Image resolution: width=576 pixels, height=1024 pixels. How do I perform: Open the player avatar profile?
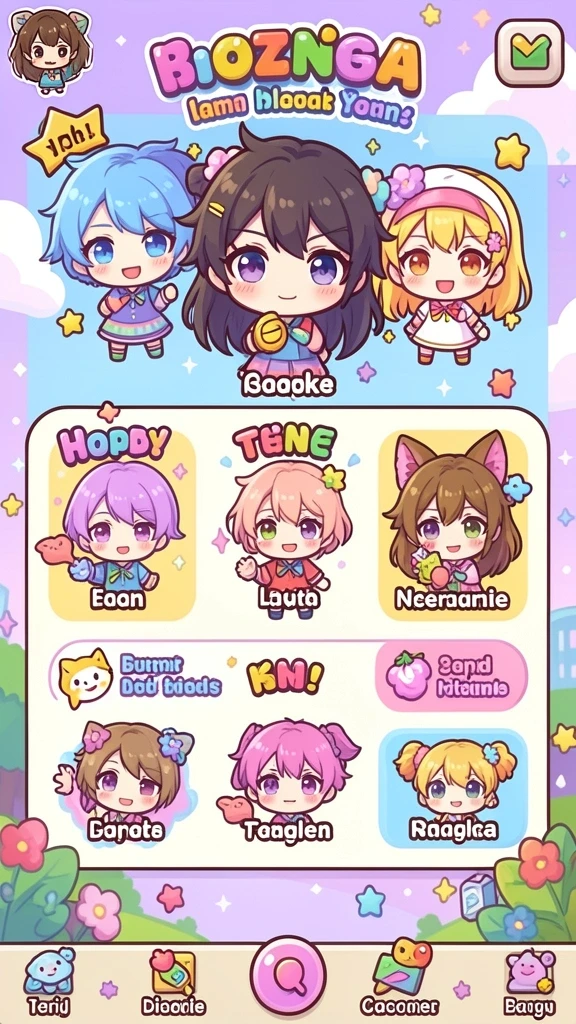(50, 48)
